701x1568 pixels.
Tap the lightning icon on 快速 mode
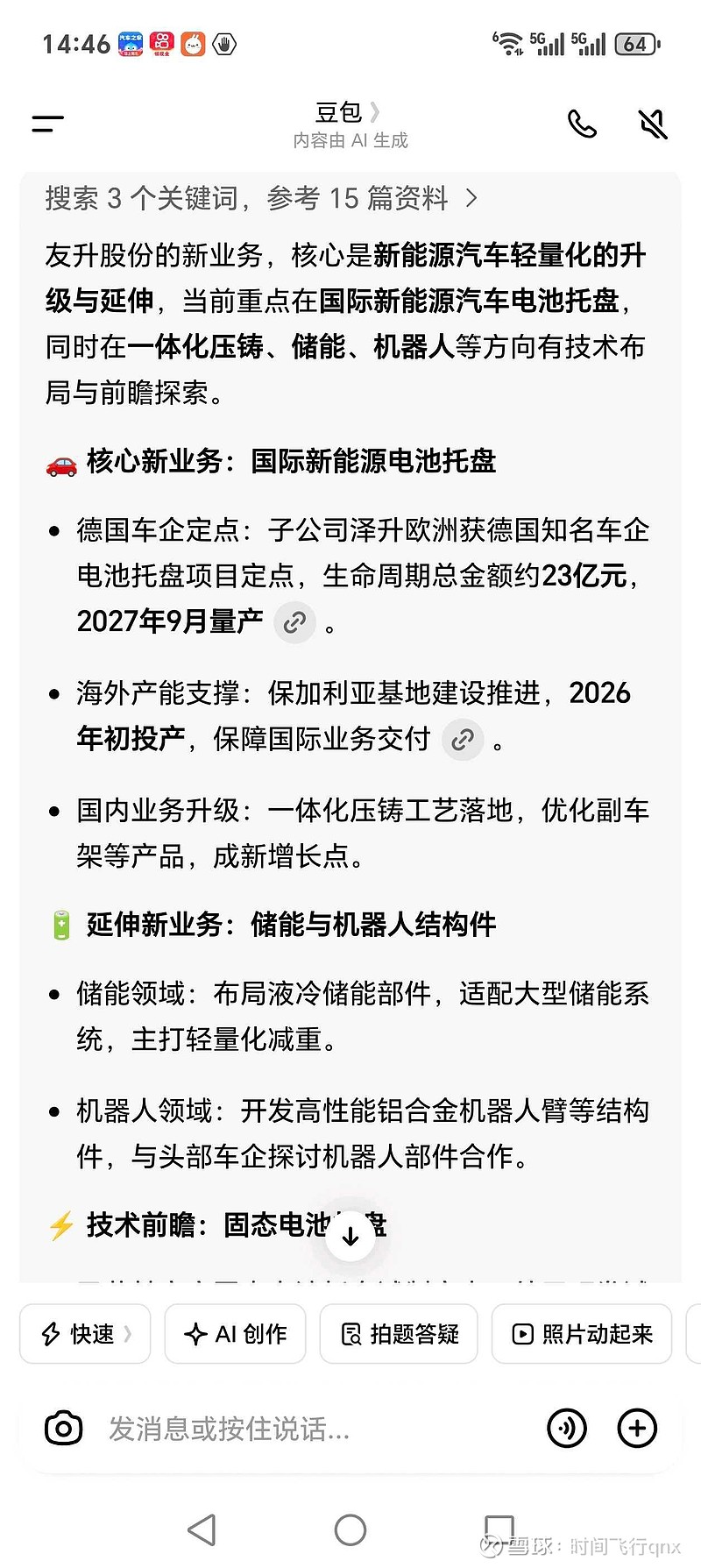[49, 1333]
